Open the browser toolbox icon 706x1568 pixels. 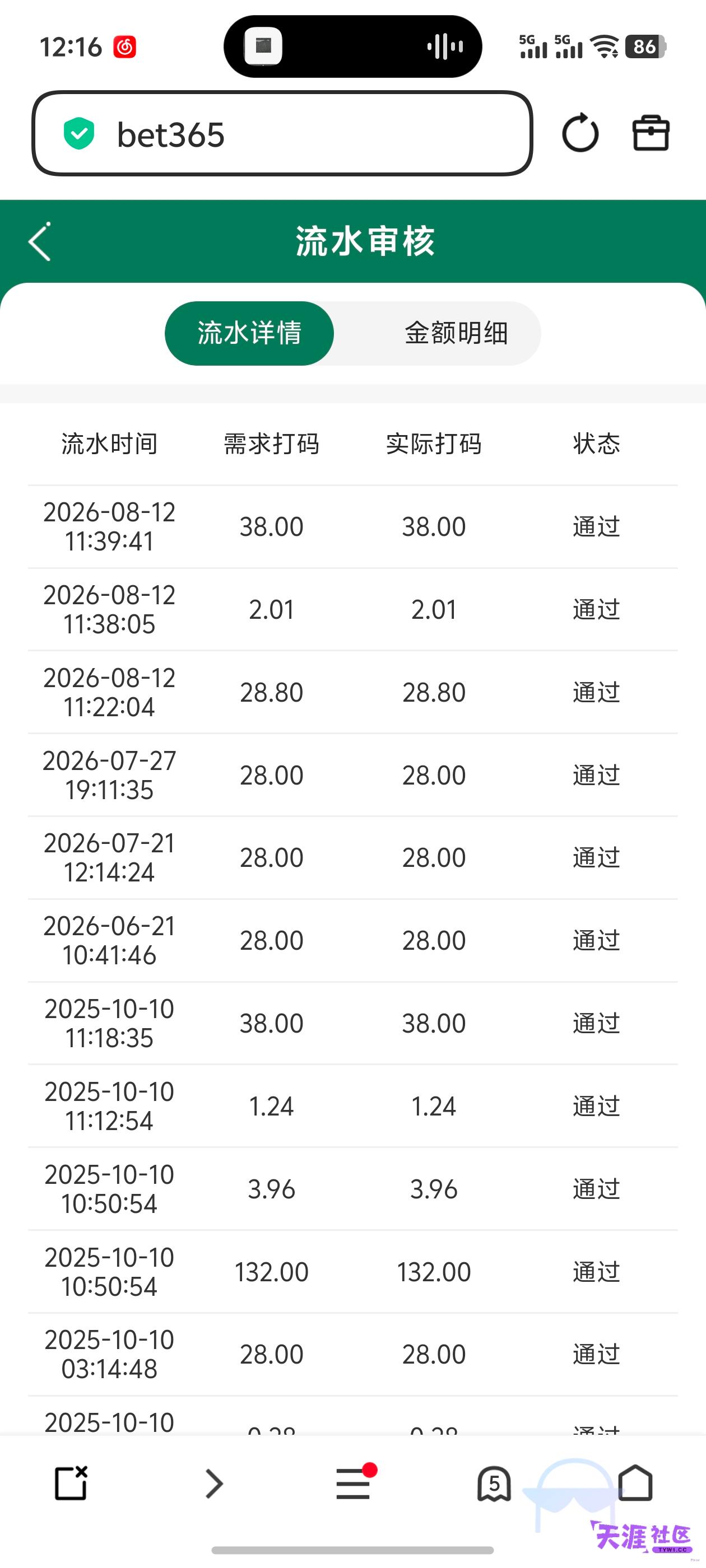click(651, 133)
